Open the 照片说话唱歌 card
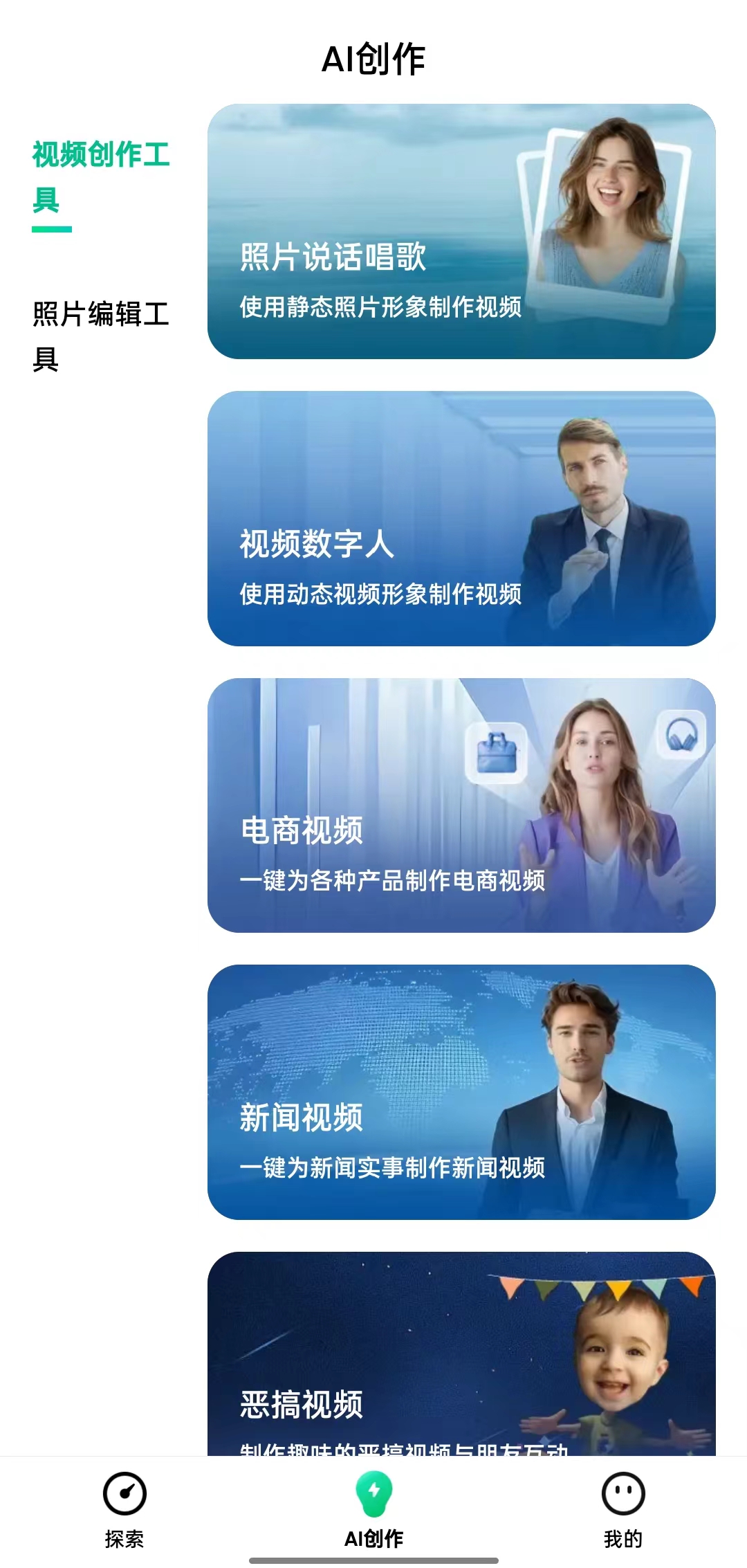The width and height of the screenshot is (747, 1568). pyautogui.click(x=461, y=231)
